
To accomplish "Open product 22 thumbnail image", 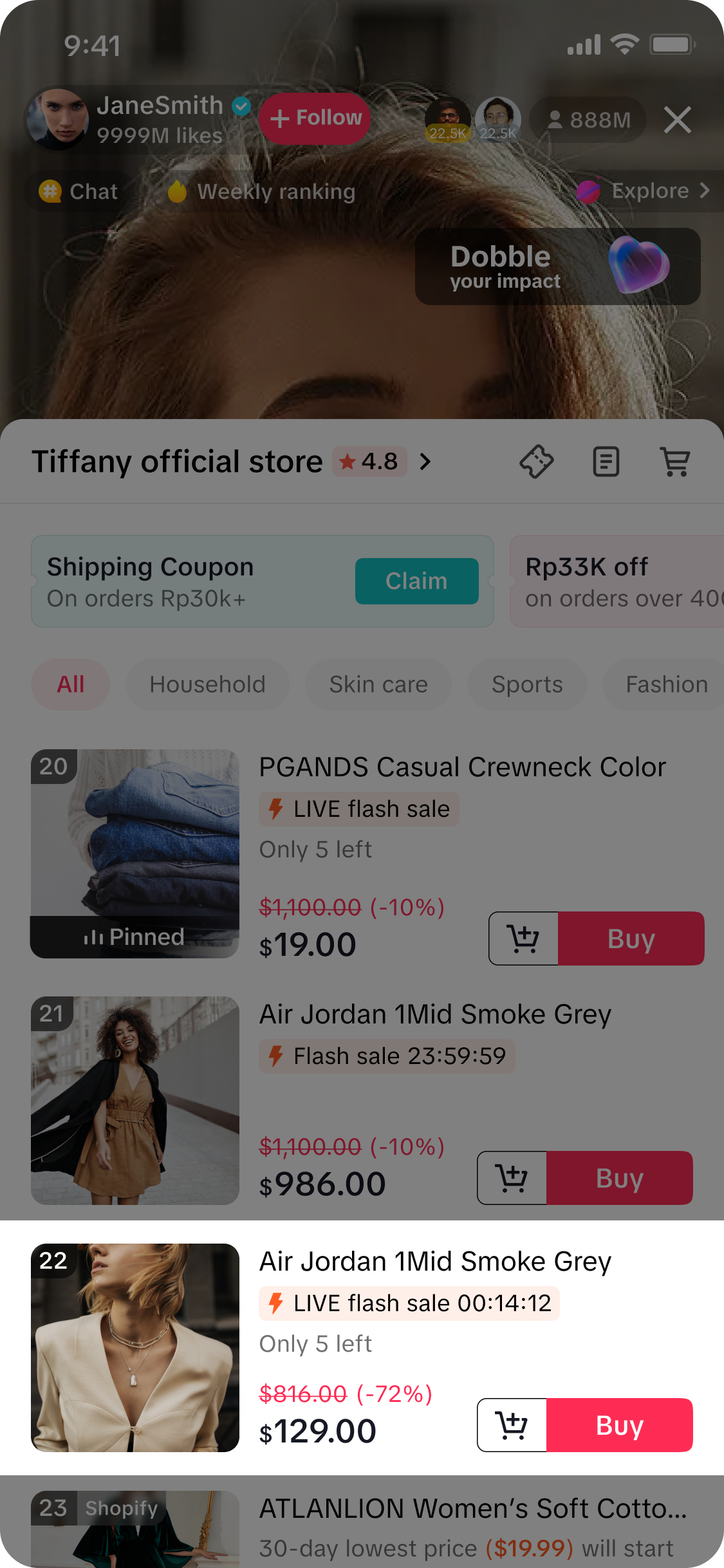I will 135,1348.
